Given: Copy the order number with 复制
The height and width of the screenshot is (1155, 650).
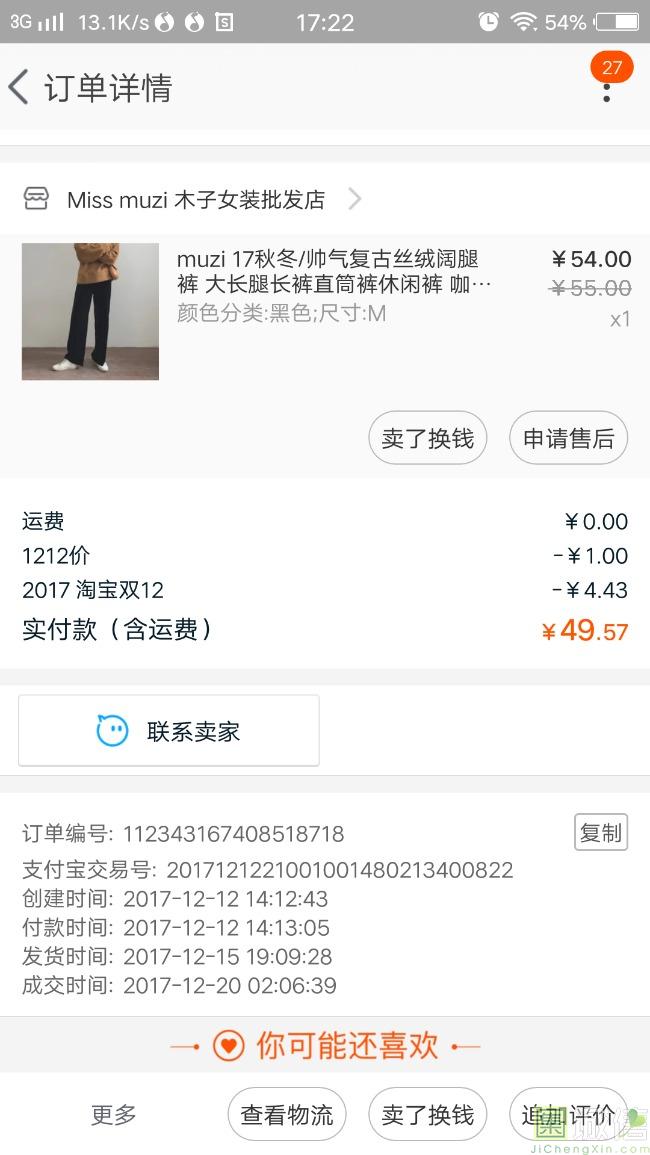Looking at the screenshot, I should [601, 832].
